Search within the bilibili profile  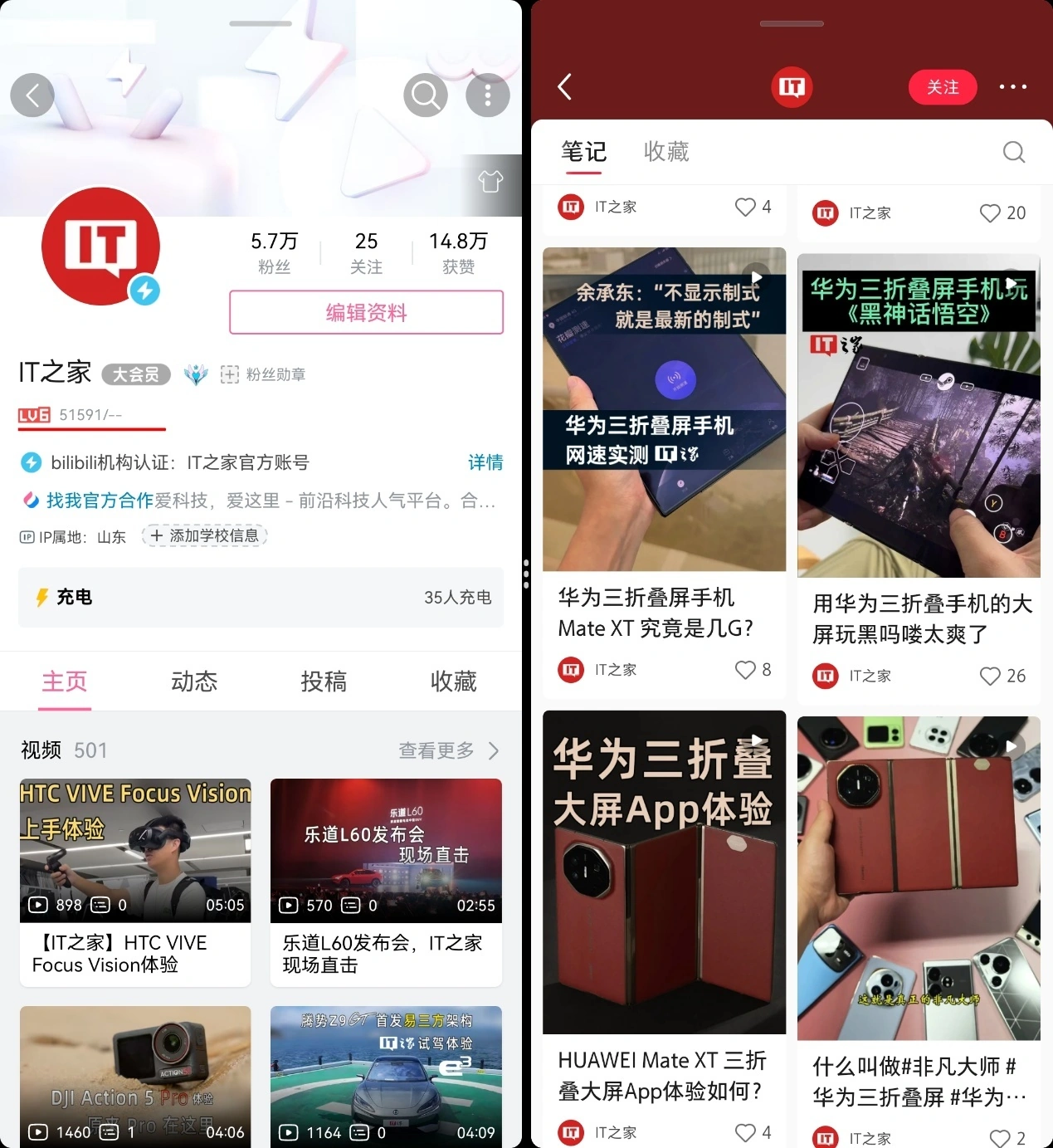[x=425, y=95]
